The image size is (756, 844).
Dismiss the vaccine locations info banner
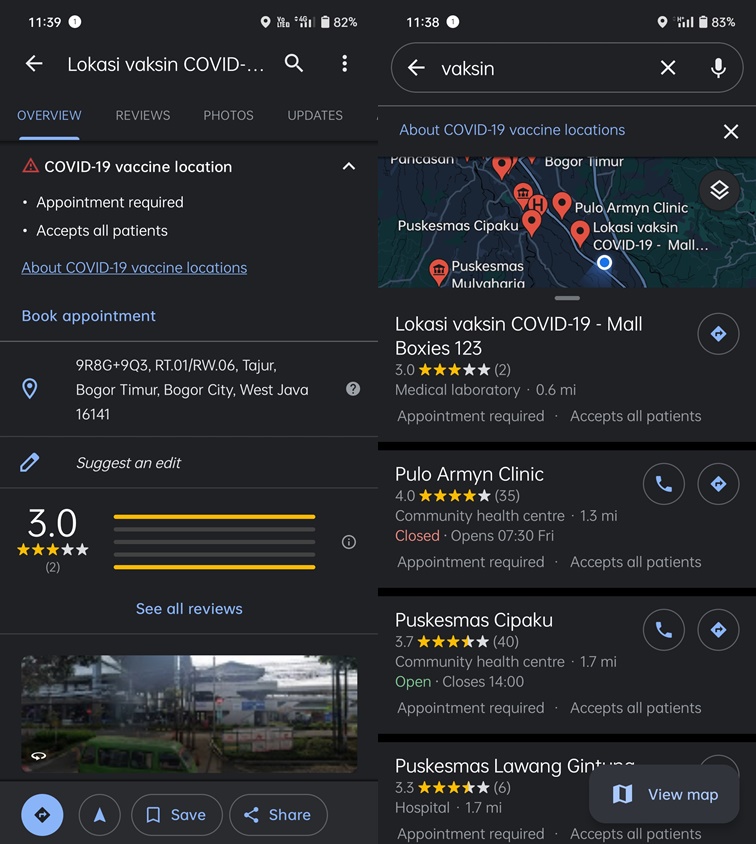coord(730,131)
